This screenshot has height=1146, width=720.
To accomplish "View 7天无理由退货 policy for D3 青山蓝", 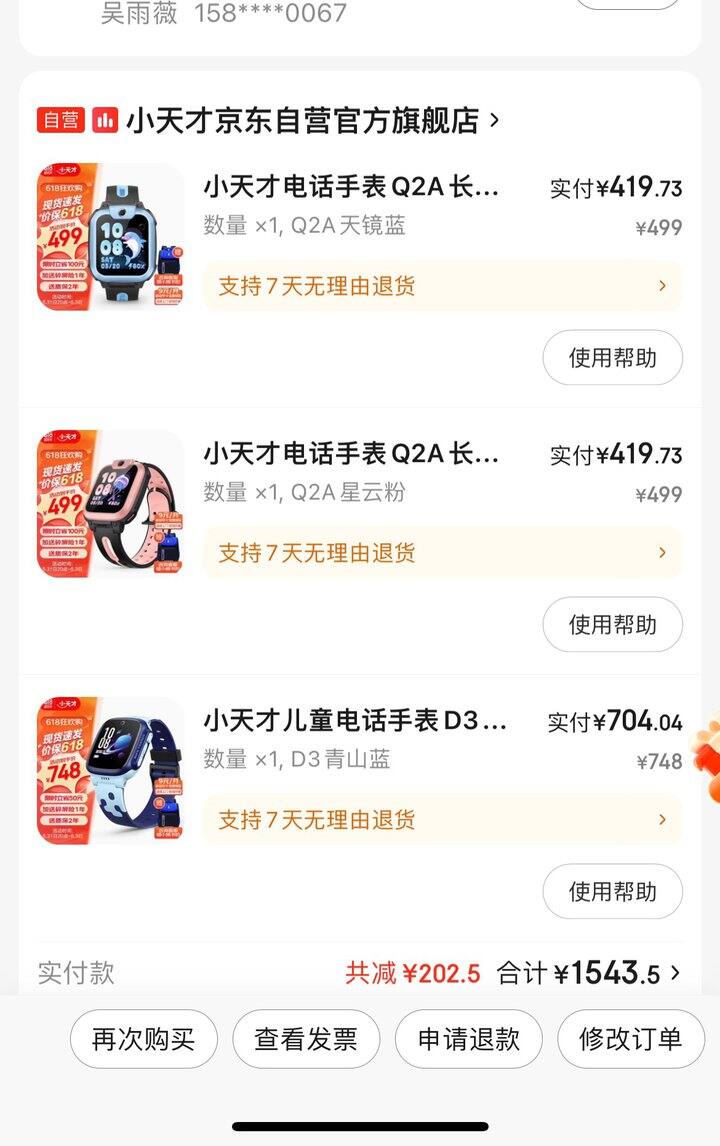I will pyautogui.click(x=442, y=820).
